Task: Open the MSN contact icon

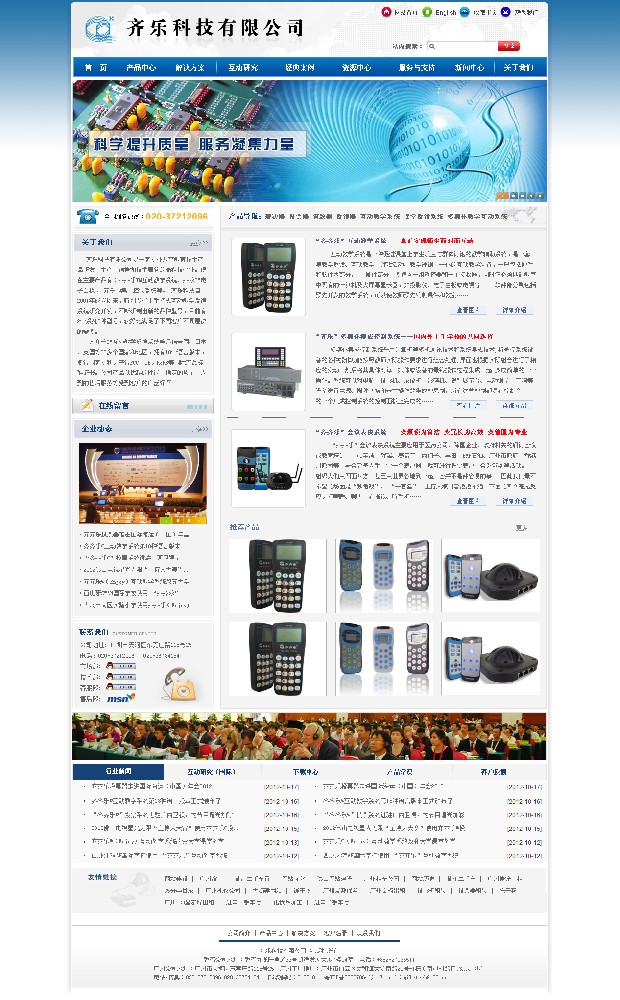Action: click(x=120, y=697)
